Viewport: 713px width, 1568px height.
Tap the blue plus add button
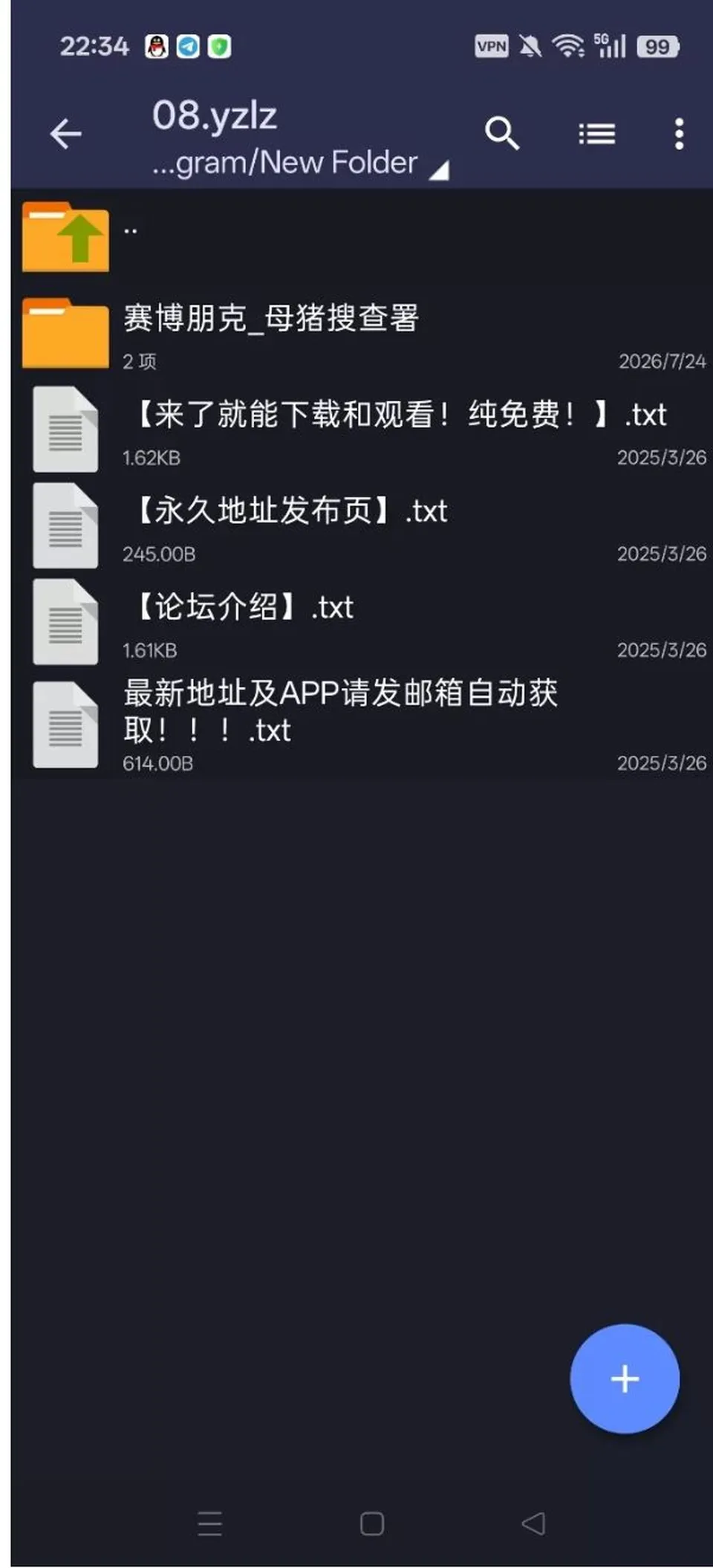(625, 1379)
